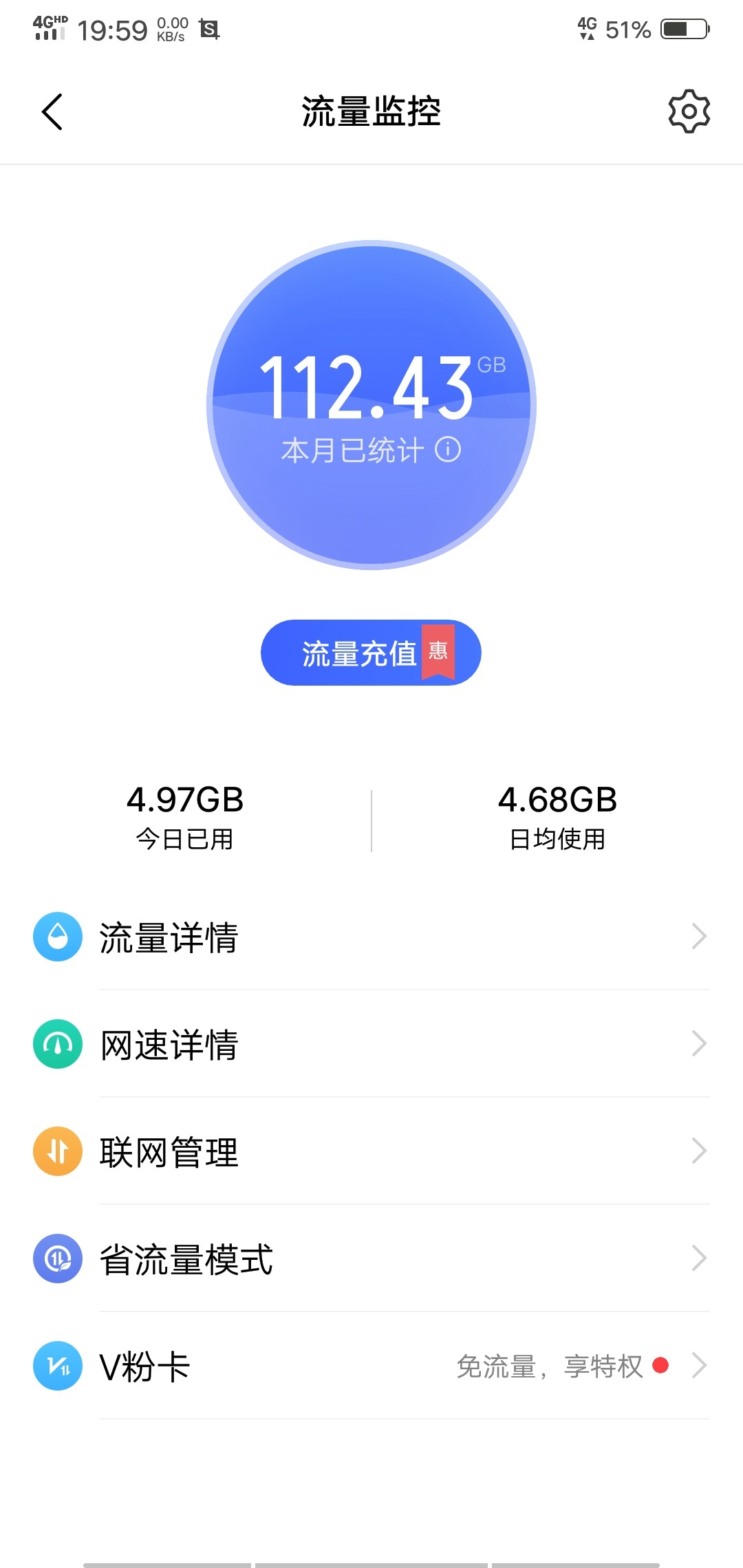
Task: Open 联网管理
Action: click(x=371, y=1151)
